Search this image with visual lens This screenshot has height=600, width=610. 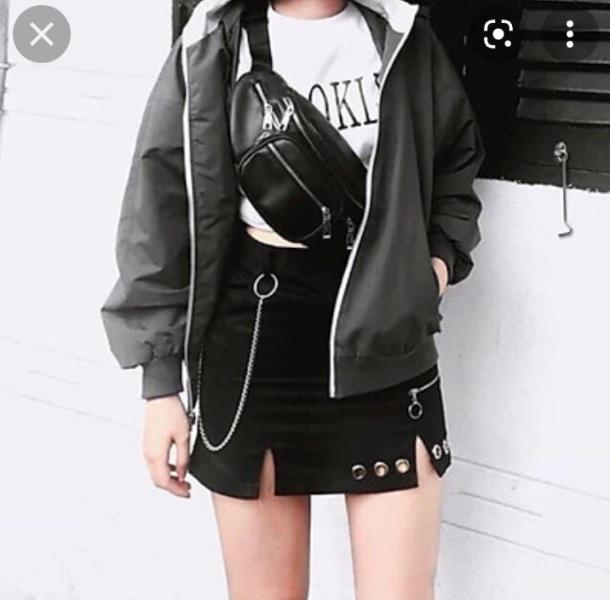coord(498,35)
